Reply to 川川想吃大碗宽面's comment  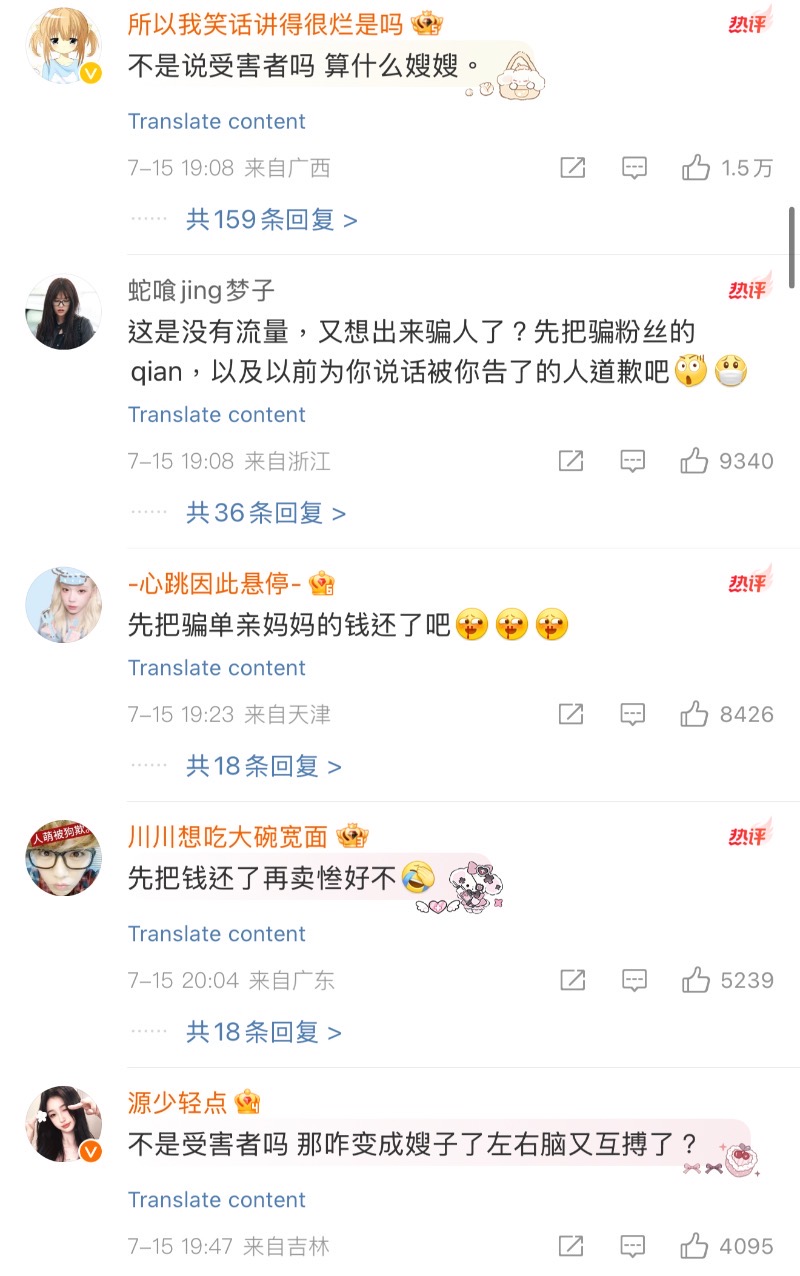pyautogui.click(x=634, y=981)
